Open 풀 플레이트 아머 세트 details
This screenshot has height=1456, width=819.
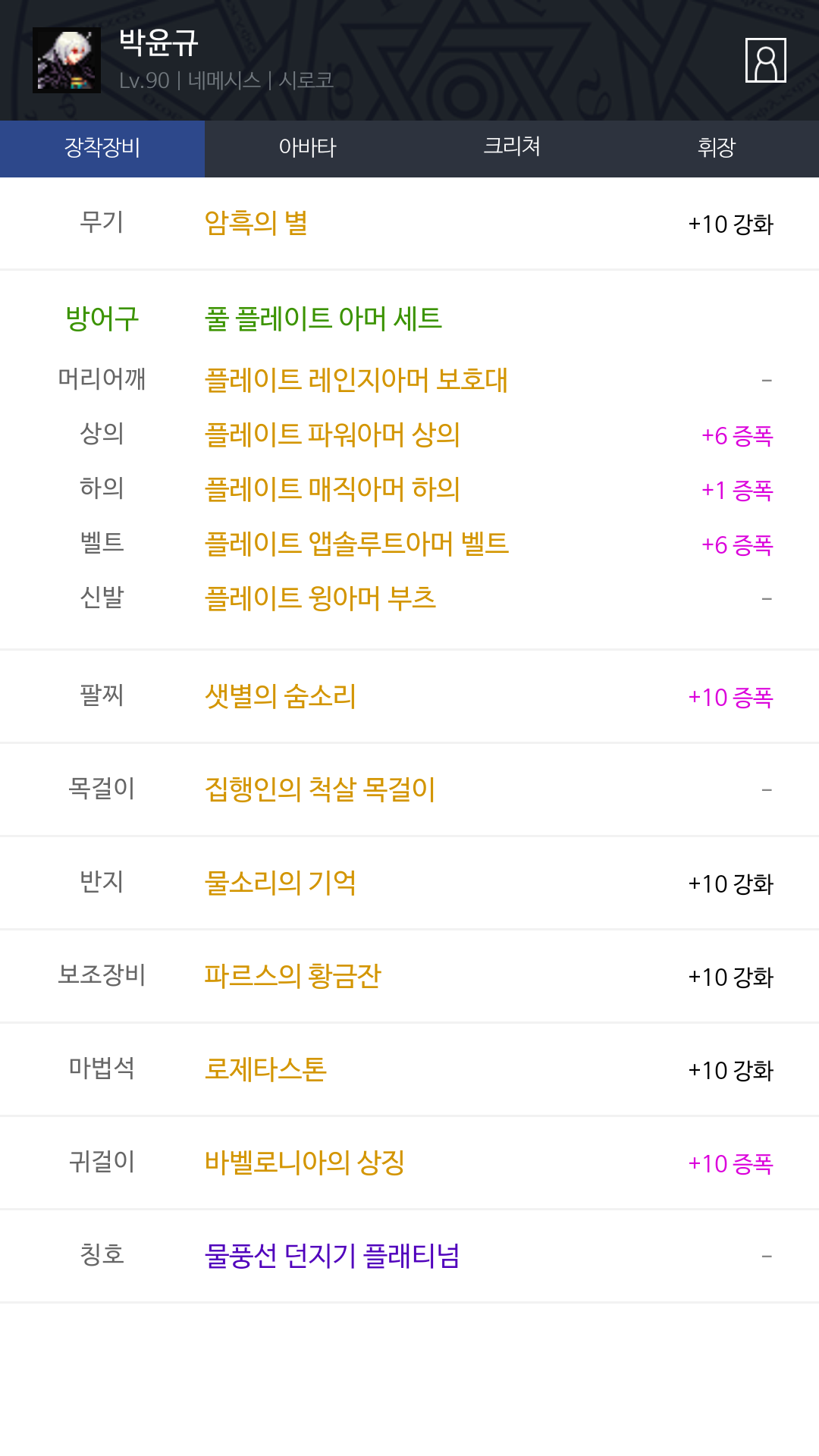[x=323, y=318]
